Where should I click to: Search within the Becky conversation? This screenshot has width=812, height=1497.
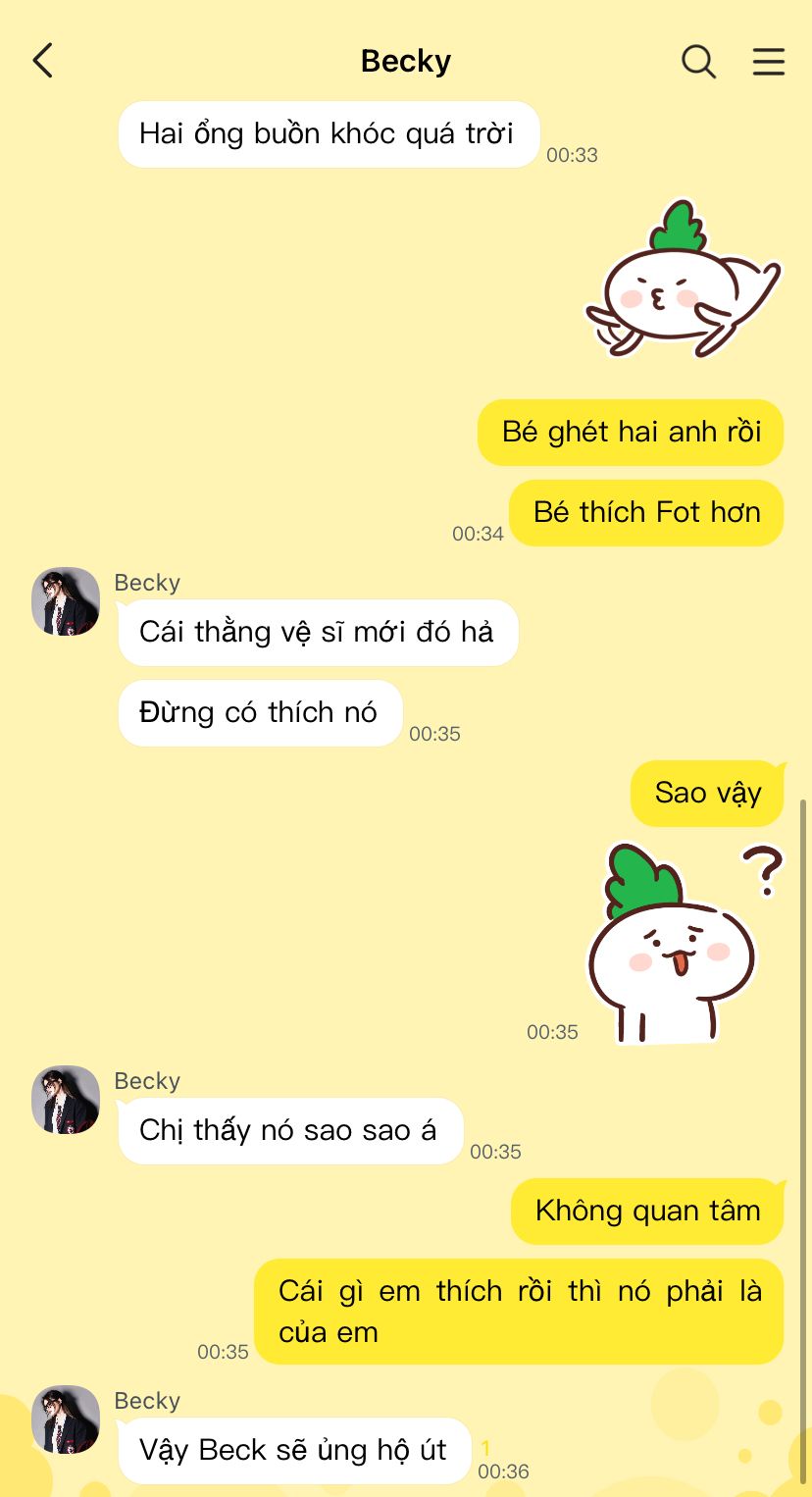(x=698, y=62)
